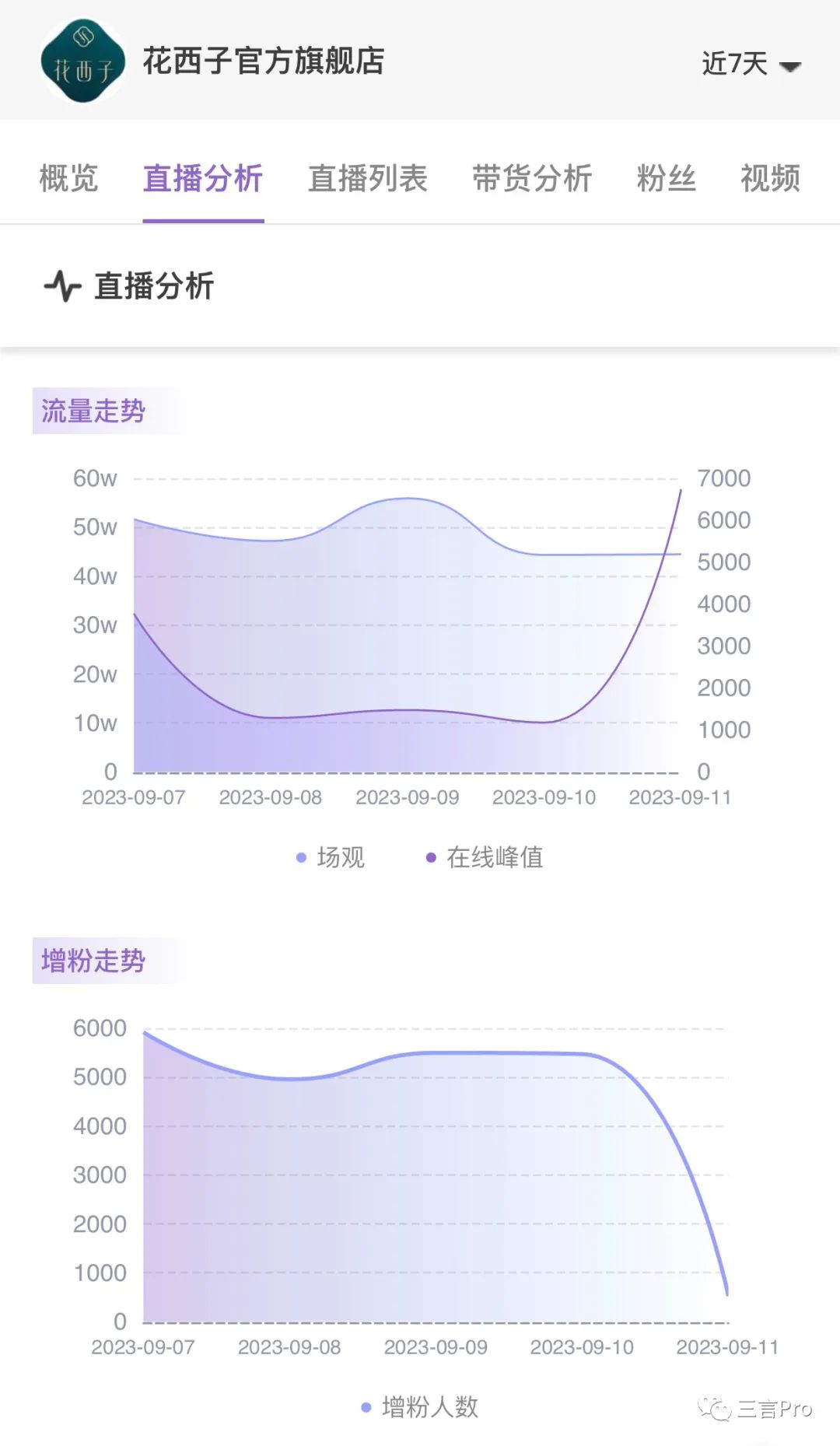The width and height of the screenshot is (840, 1446).
Task: Open the 带货分析 tab
Action: click(x=532, y=178)
